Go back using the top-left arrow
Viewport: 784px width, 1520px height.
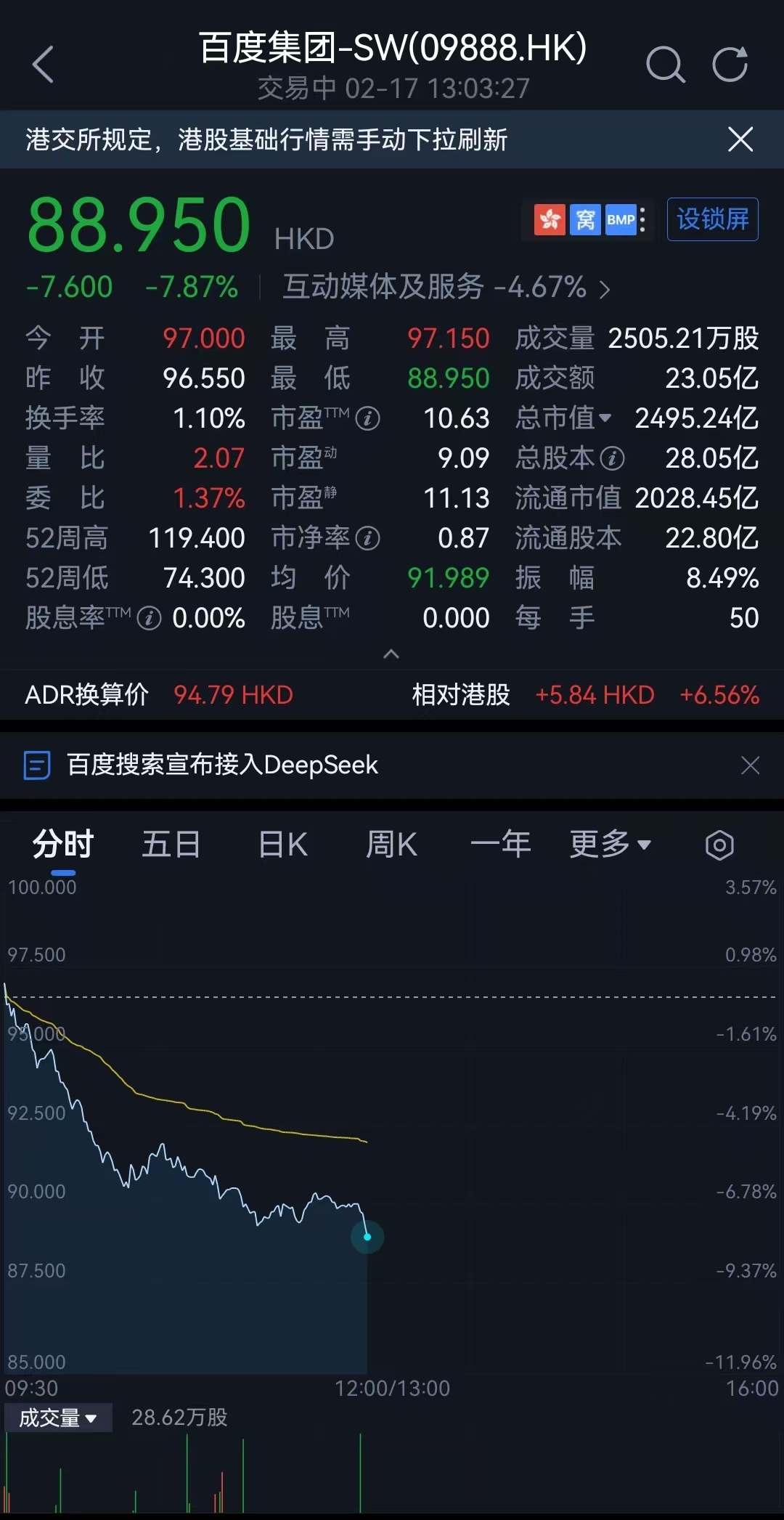[x=44, y=65]
